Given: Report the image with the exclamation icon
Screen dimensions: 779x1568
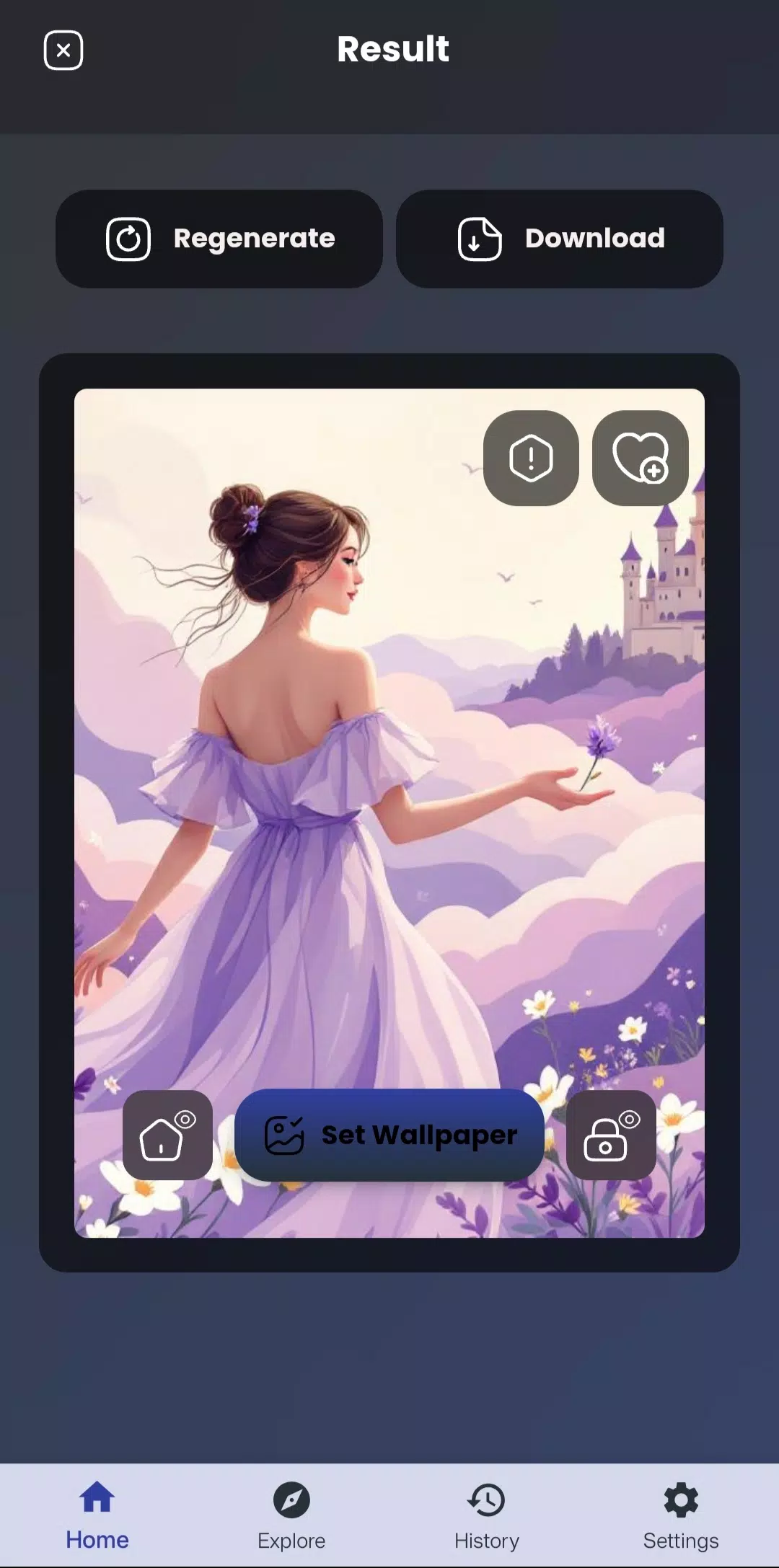Looking at the screenshot, I should pos(531,458).
